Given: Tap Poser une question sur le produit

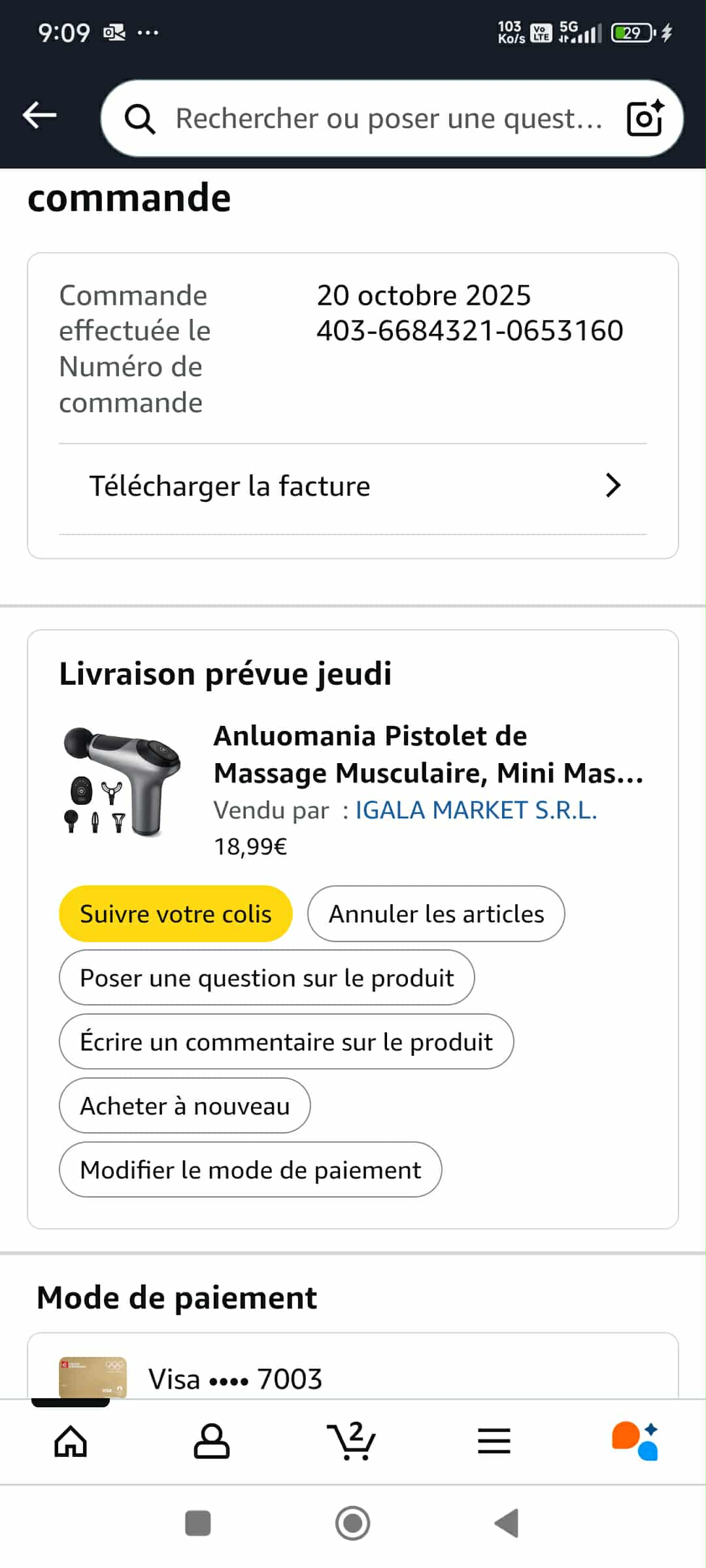Looking at the screenshot, I should click(267, 978).
